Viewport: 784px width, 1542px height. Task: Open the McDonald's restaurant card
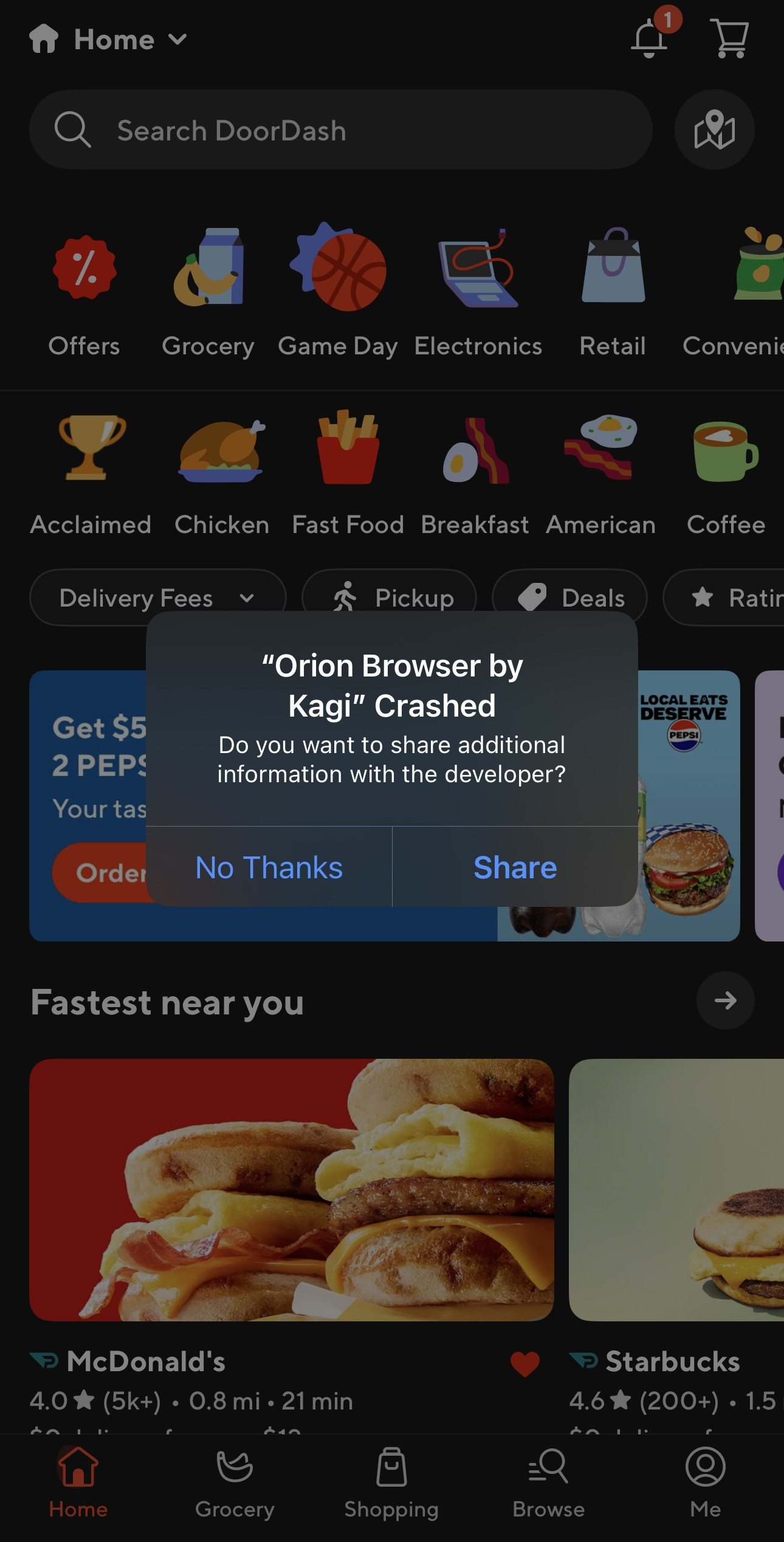pyautogui.click(x=292, y=1189)
